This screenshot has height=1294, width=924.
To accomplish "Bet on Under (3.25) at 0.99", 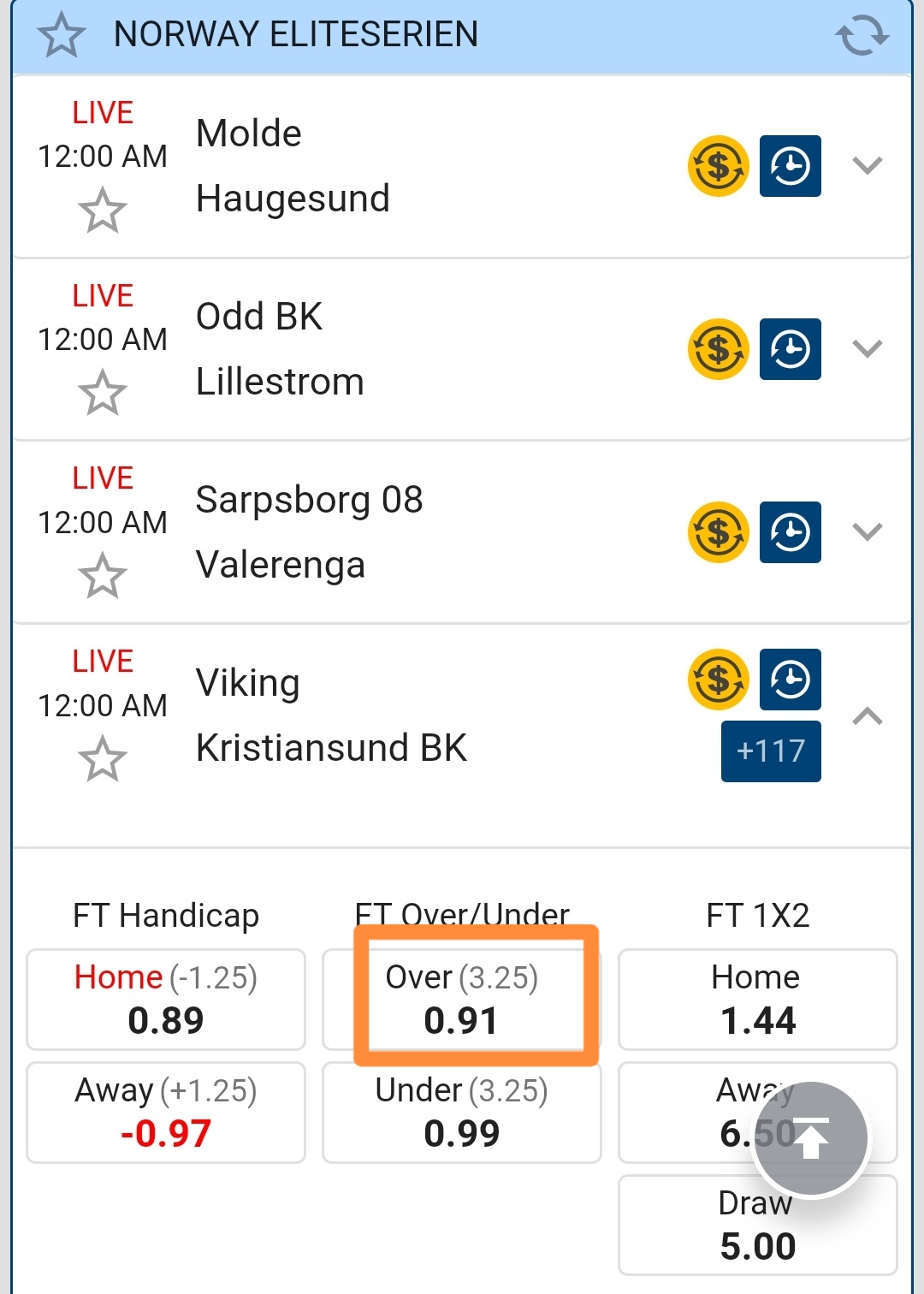I will pos(462,1112).
